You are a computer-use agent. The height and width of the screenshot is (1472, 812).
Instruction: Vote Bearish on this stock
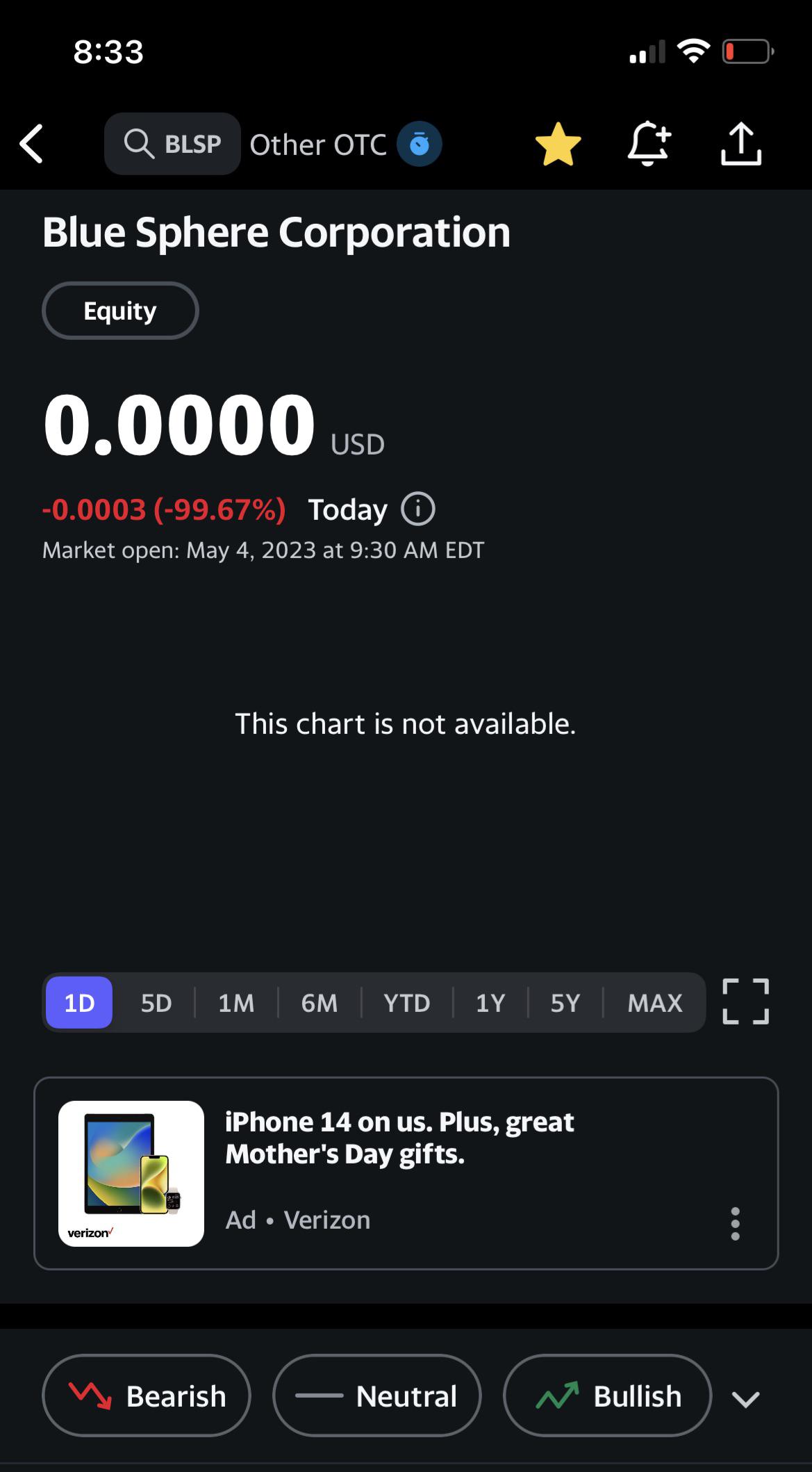147,1396
